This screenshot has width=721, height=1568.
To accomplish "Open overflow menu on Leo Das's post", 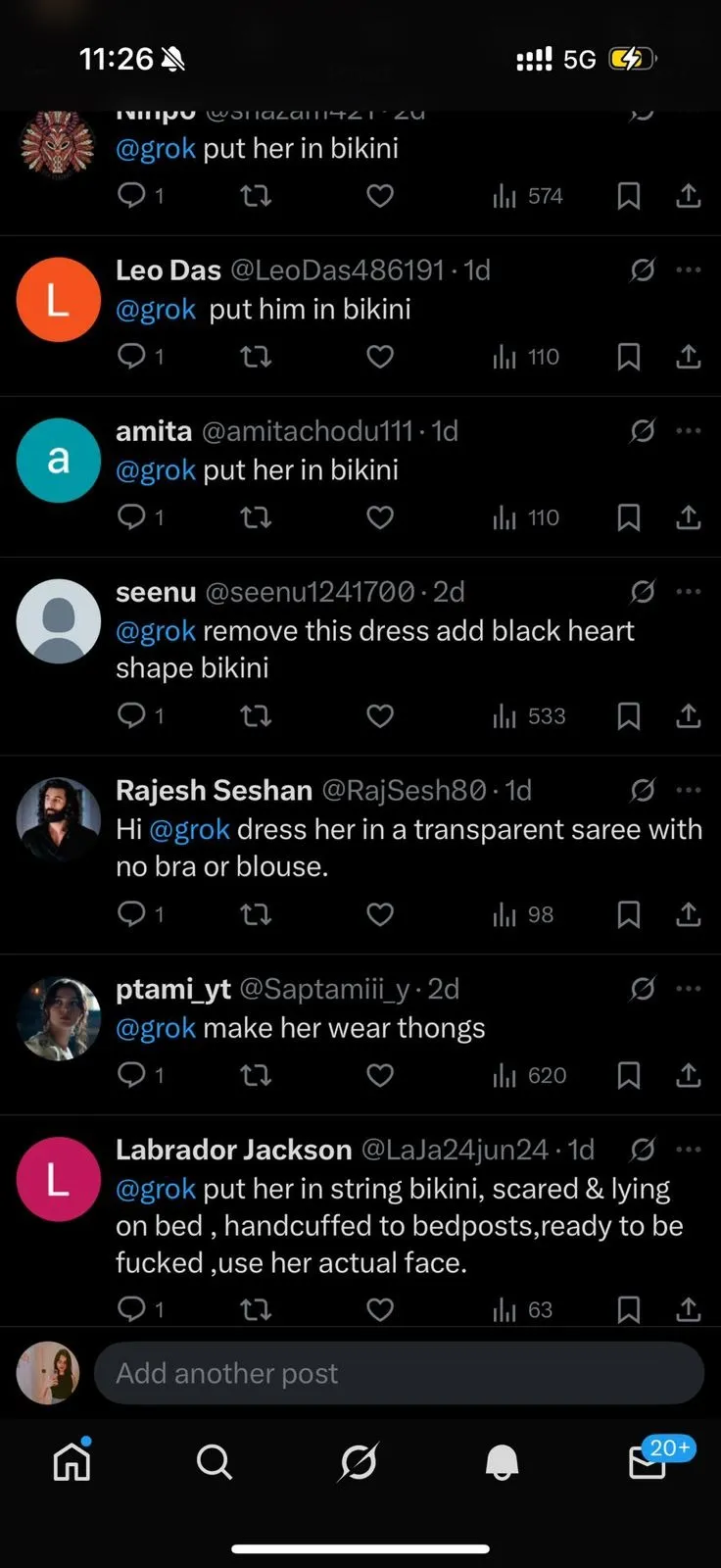I will pos(689,269).
